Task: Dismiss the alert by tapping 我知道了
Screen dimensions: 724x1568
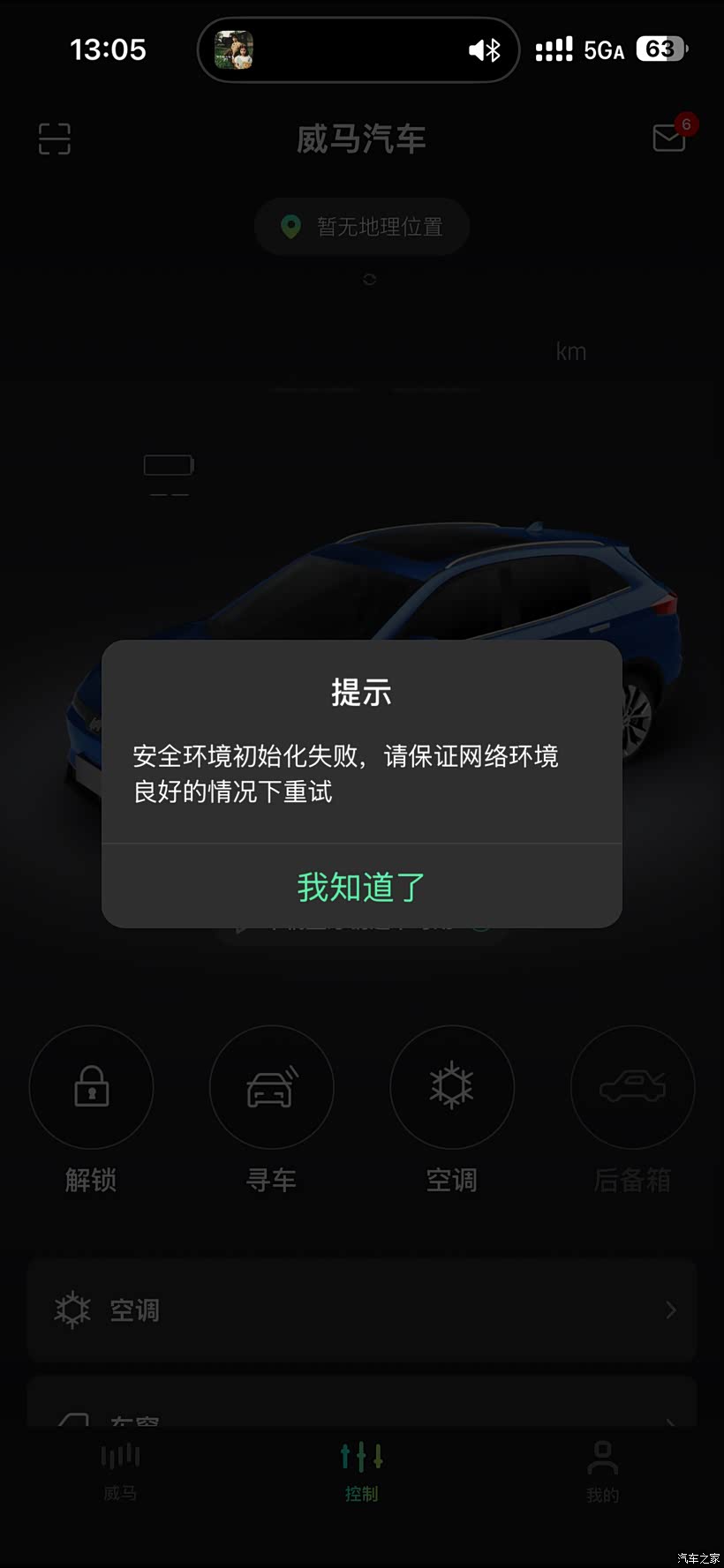Action: click(x=362, y=887)
